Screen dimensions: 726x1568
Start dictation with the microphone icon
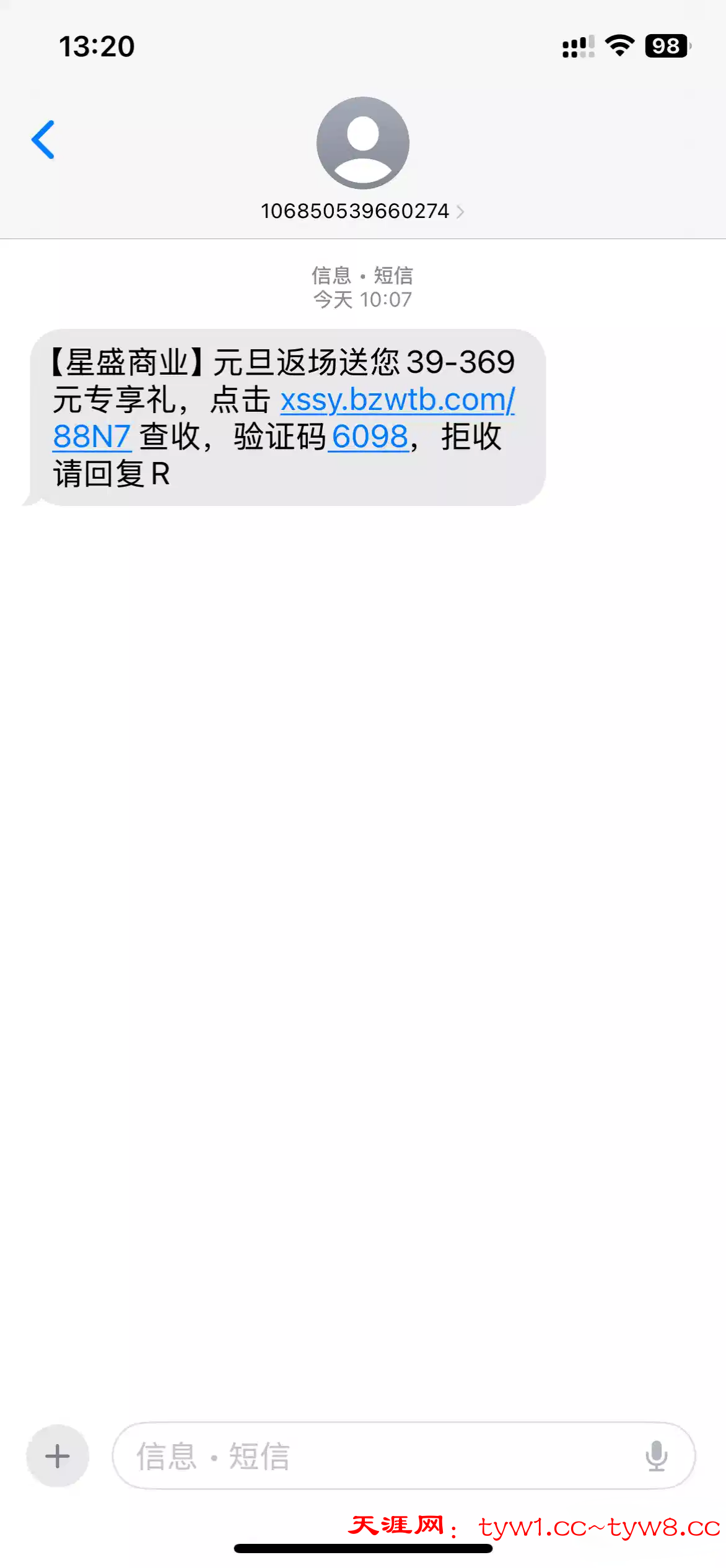coord(656,1456)
